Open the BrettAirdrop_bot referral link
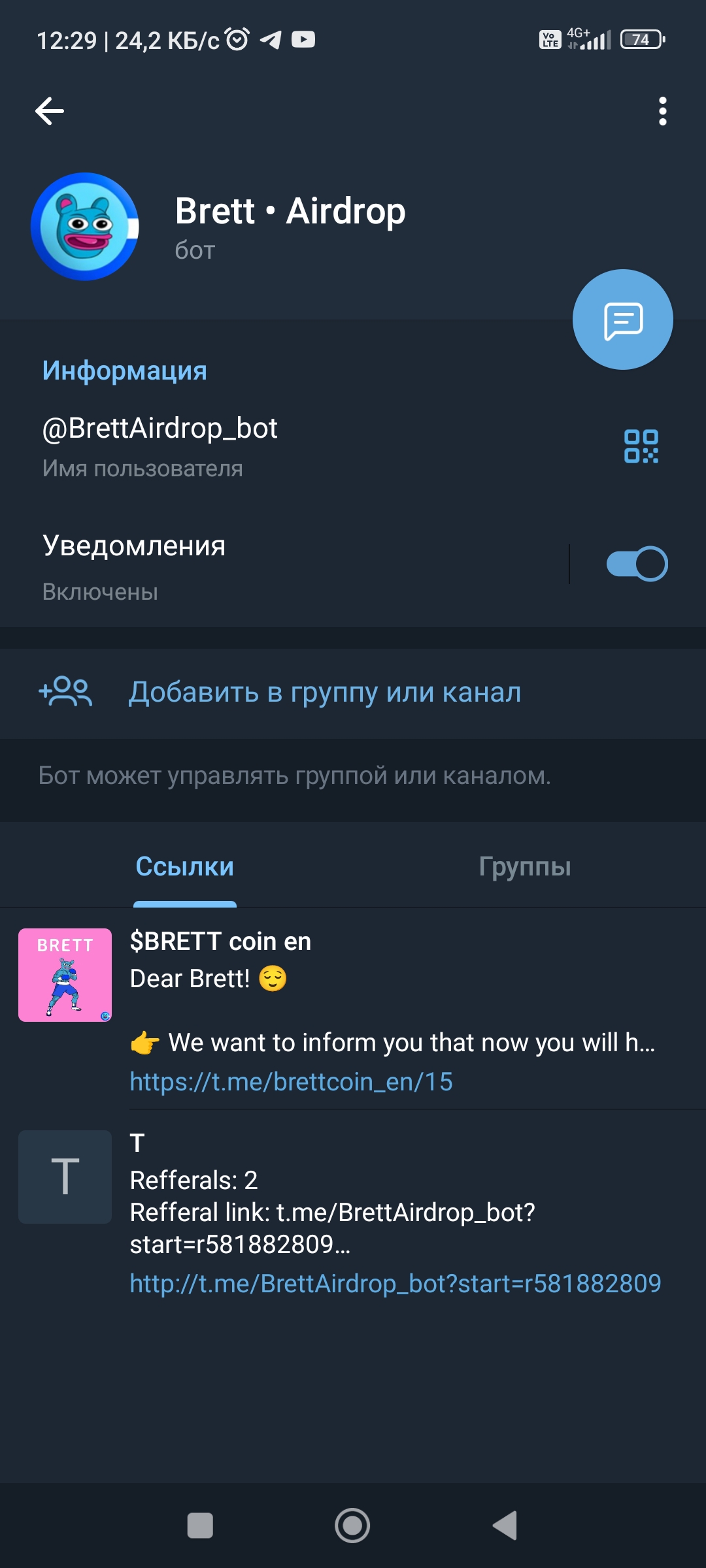The width and height of the screenshot is (706, 1568). click(395, 1284)
